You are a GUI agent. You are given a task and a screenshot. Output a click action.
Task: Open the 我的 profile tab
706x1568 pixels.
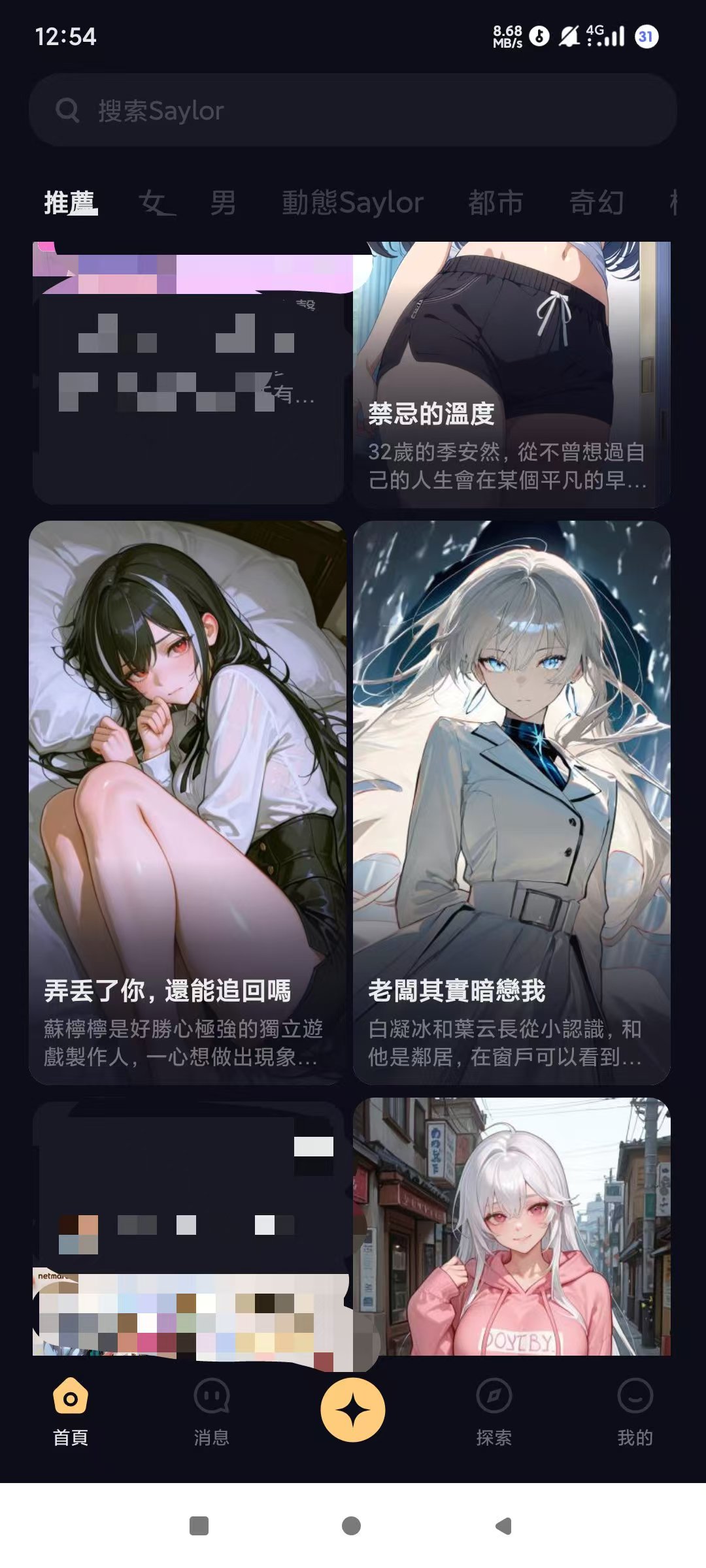(635, 1411)
